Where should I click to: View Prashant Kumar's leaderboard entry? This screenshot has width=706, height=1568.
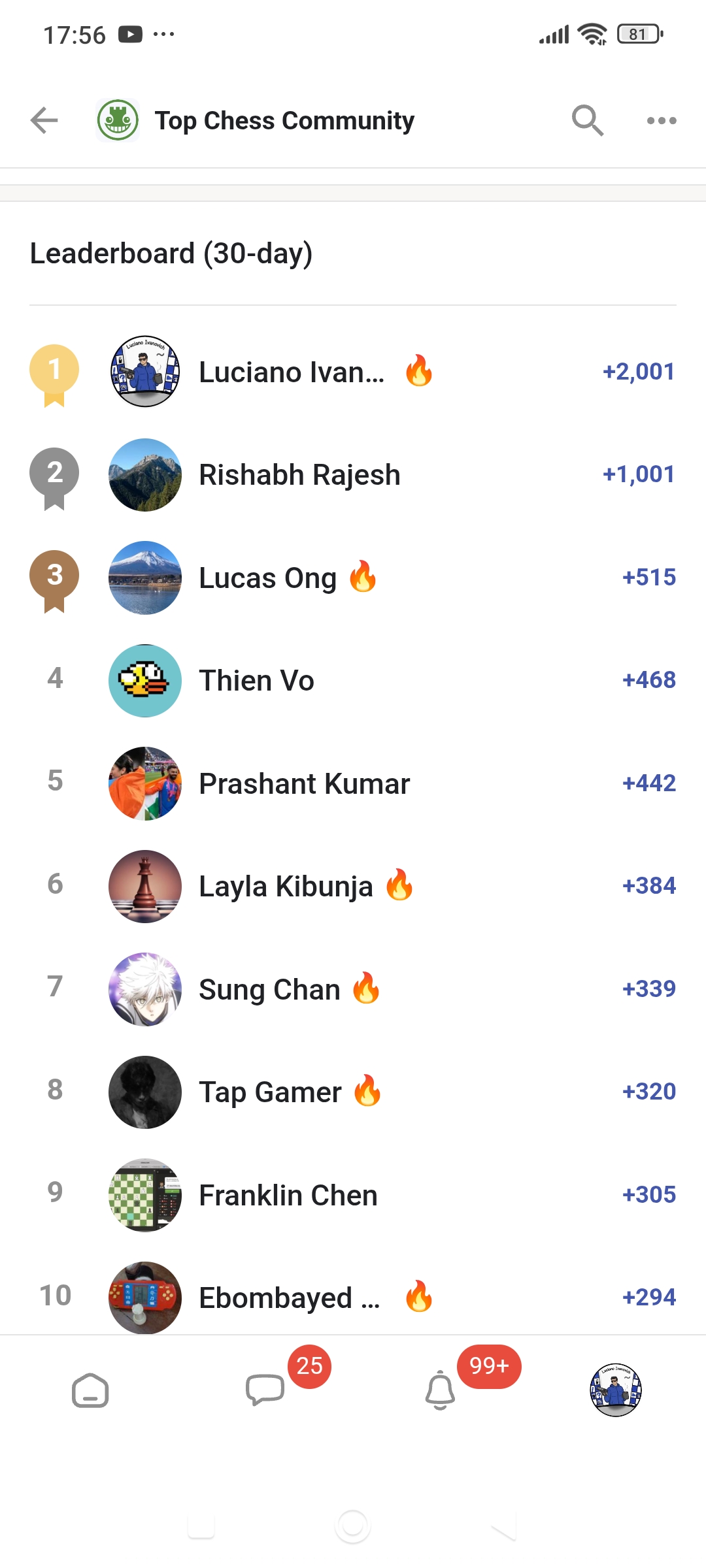point(304,784)
